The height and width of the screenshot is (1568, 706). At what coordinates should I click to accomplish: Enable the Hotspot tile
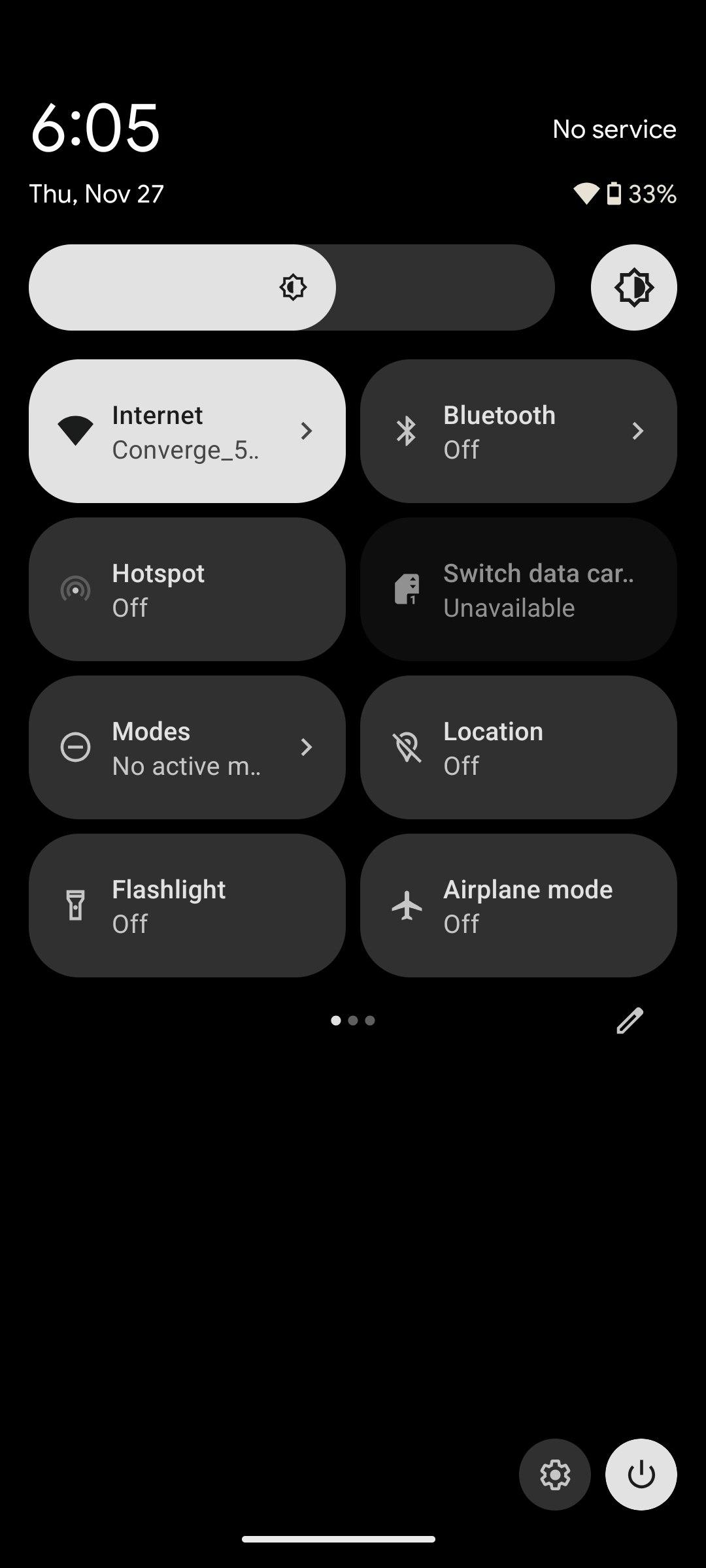tap(187, 589)
